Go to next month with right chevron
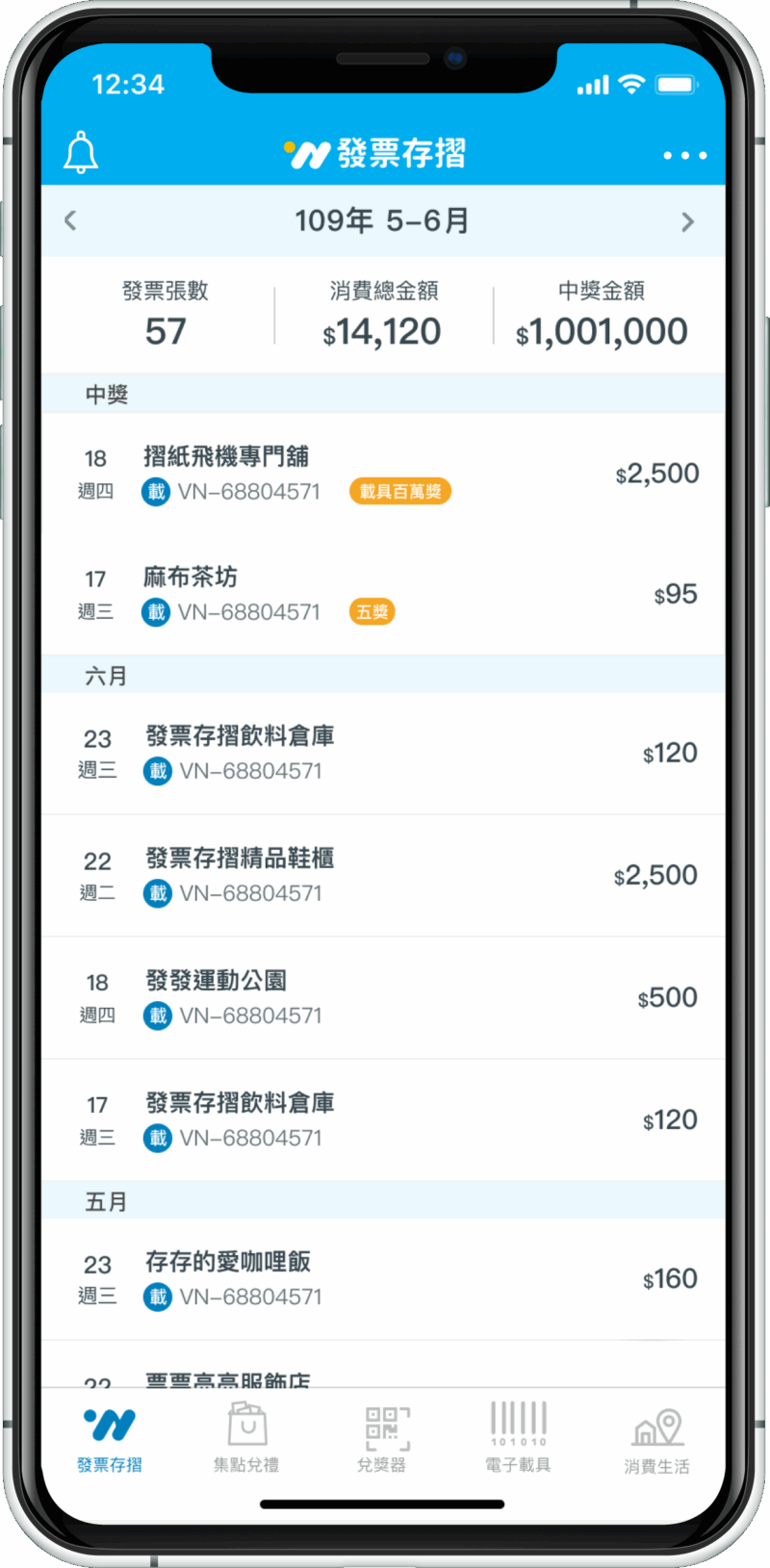 point(688,220)
